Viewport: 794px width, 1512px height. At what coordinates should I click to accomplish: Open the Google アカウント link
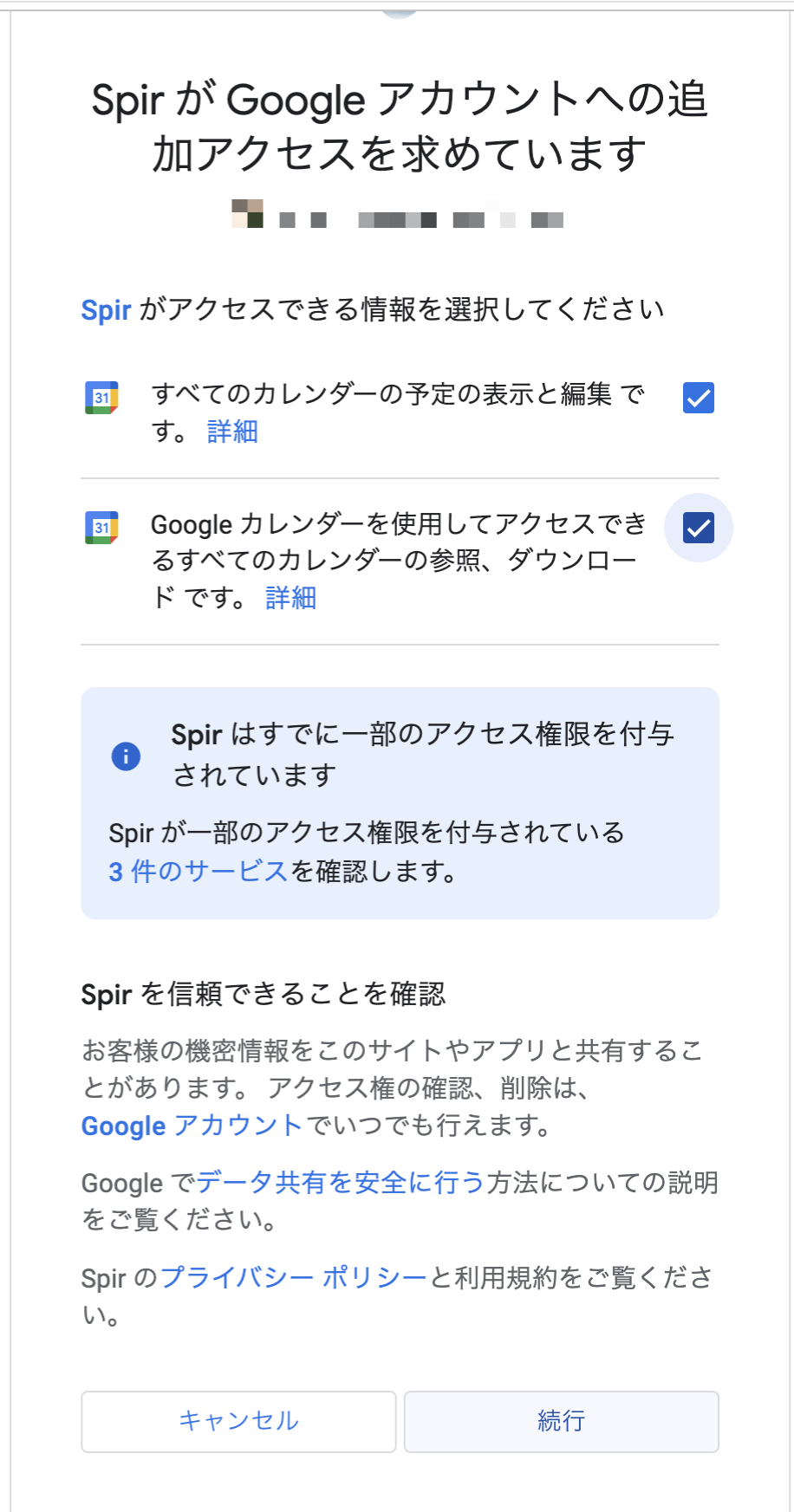tap(190, 1125)
